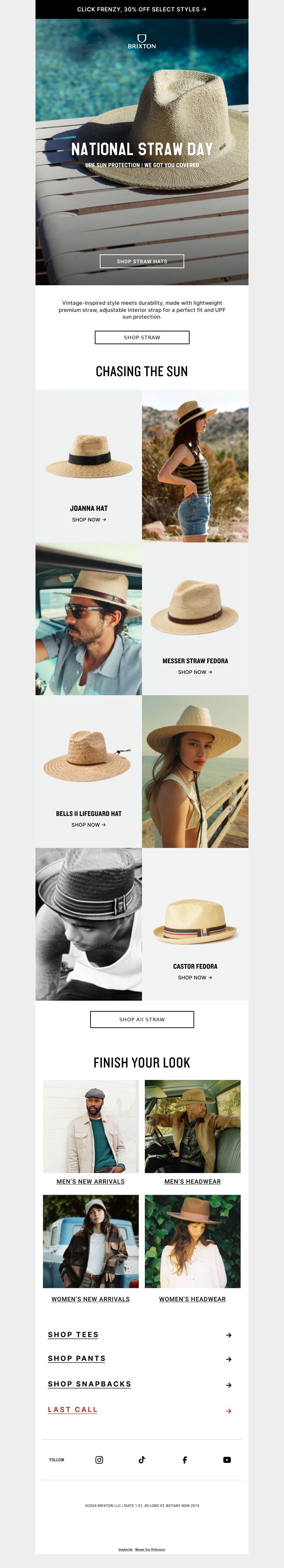Shop now for the Joanna Hat
Viewport: 284px width, 1568px height.
pos(89,519)
